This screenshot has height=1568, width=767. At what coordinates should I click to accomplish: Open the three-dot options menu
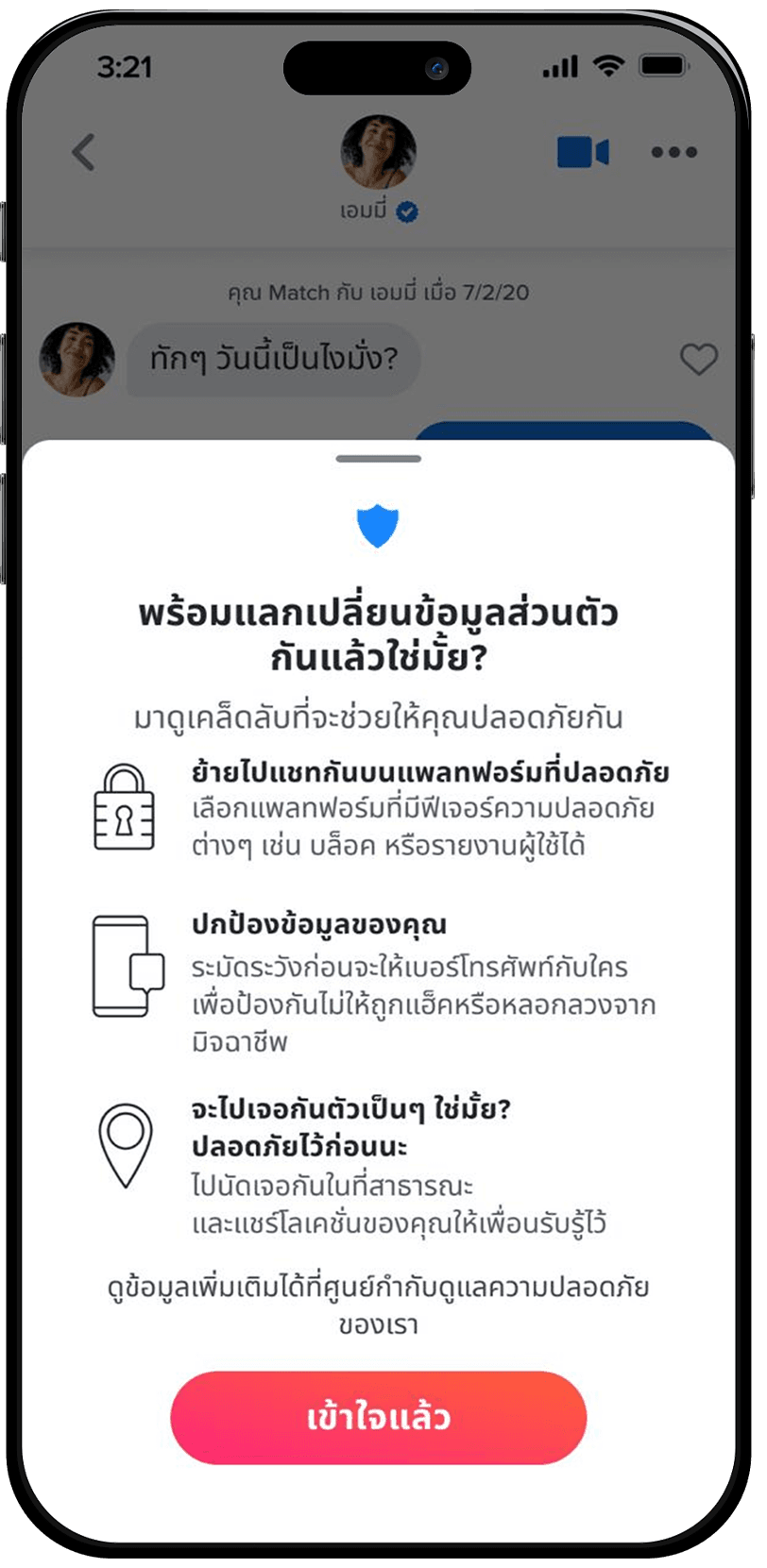(674, 151)
